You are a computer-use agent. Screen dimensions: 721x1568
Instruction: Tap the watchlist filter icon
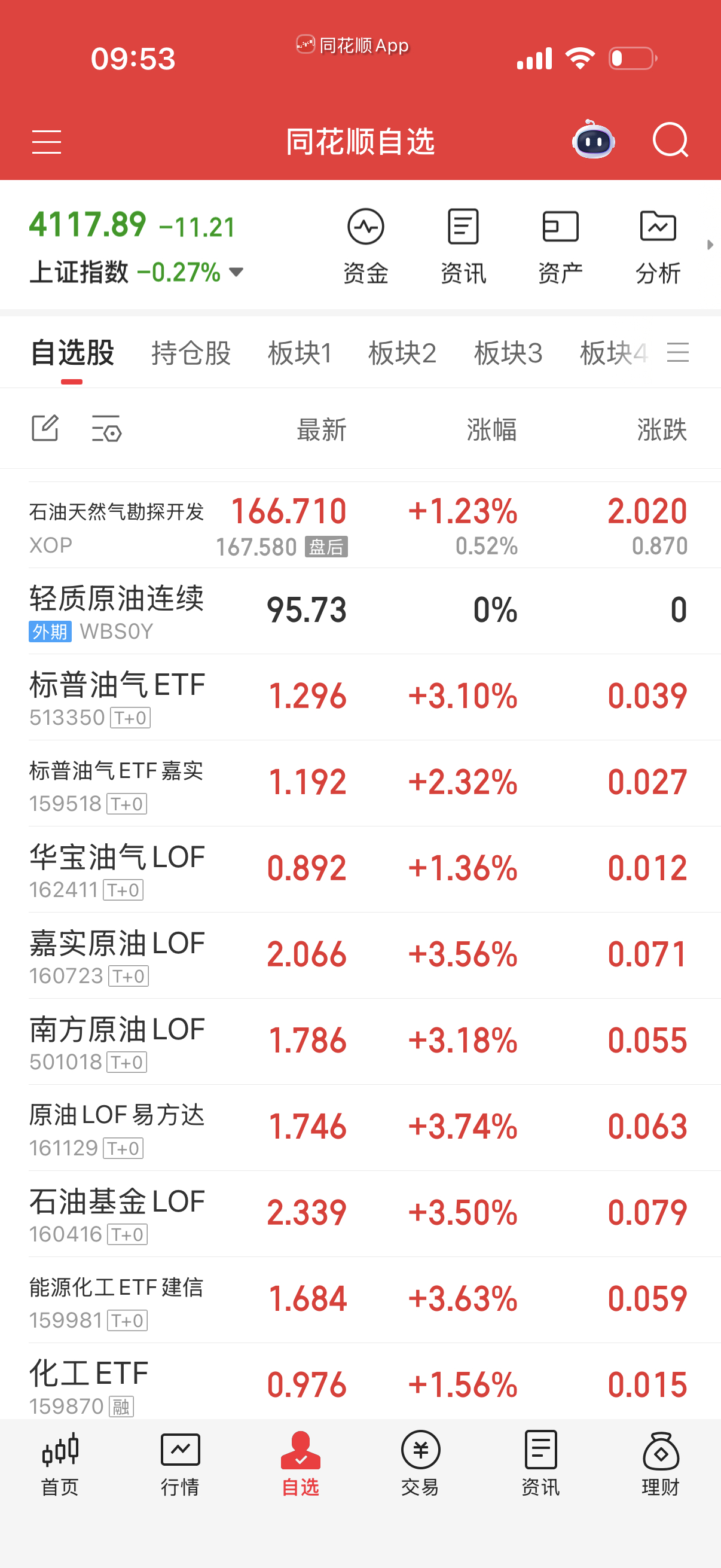coord(105,429)
